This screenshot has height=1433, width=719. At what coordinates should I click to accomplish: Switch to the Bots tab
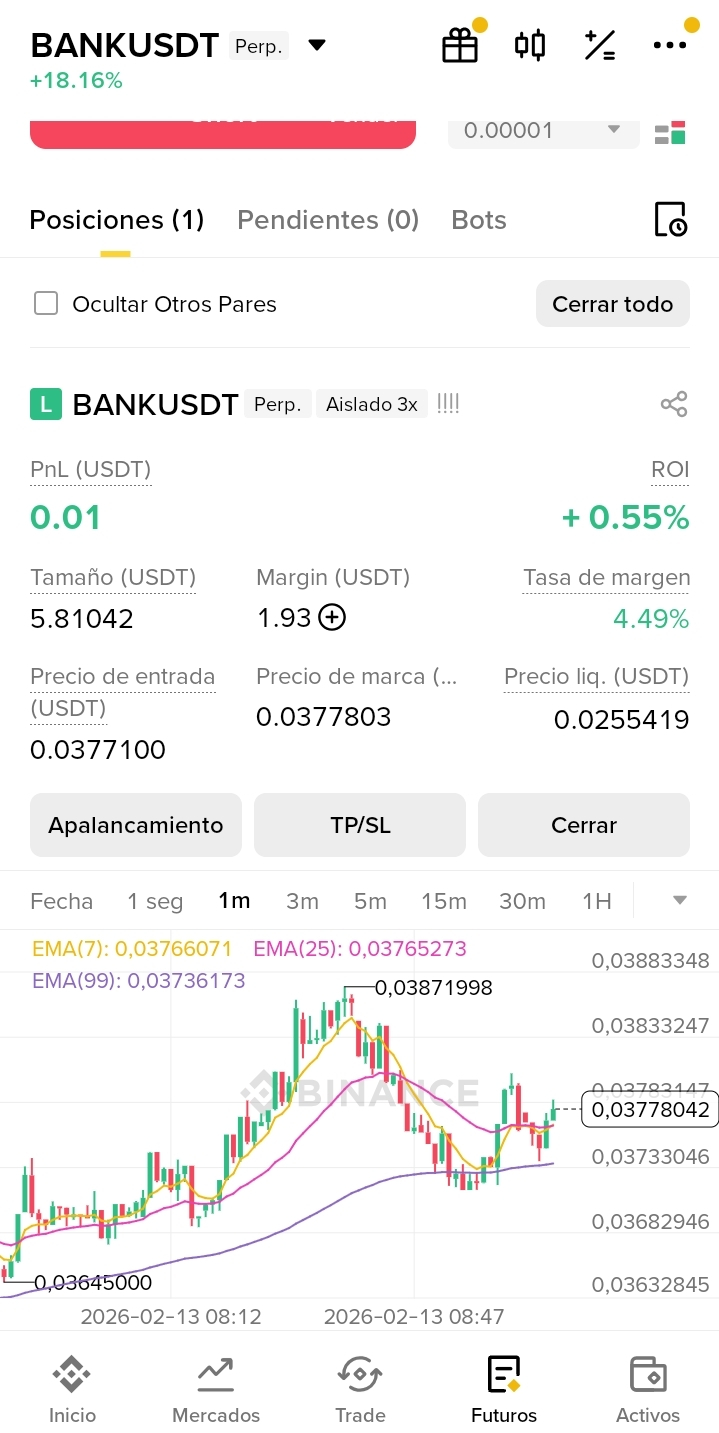pyautogui.click(x=479, y=220)
